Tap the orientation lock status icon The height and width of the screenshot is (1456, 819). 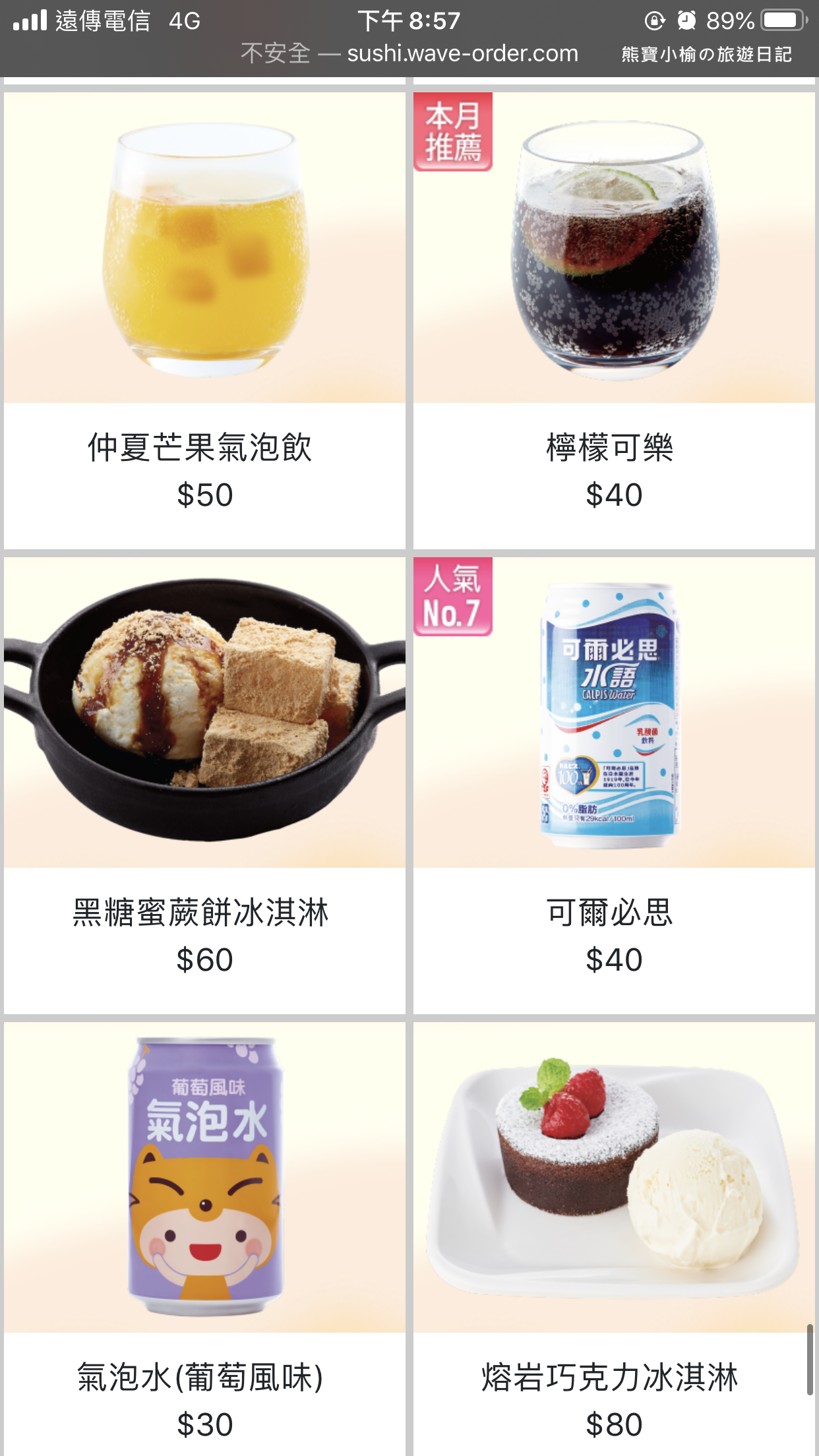[x=653, y=20]
